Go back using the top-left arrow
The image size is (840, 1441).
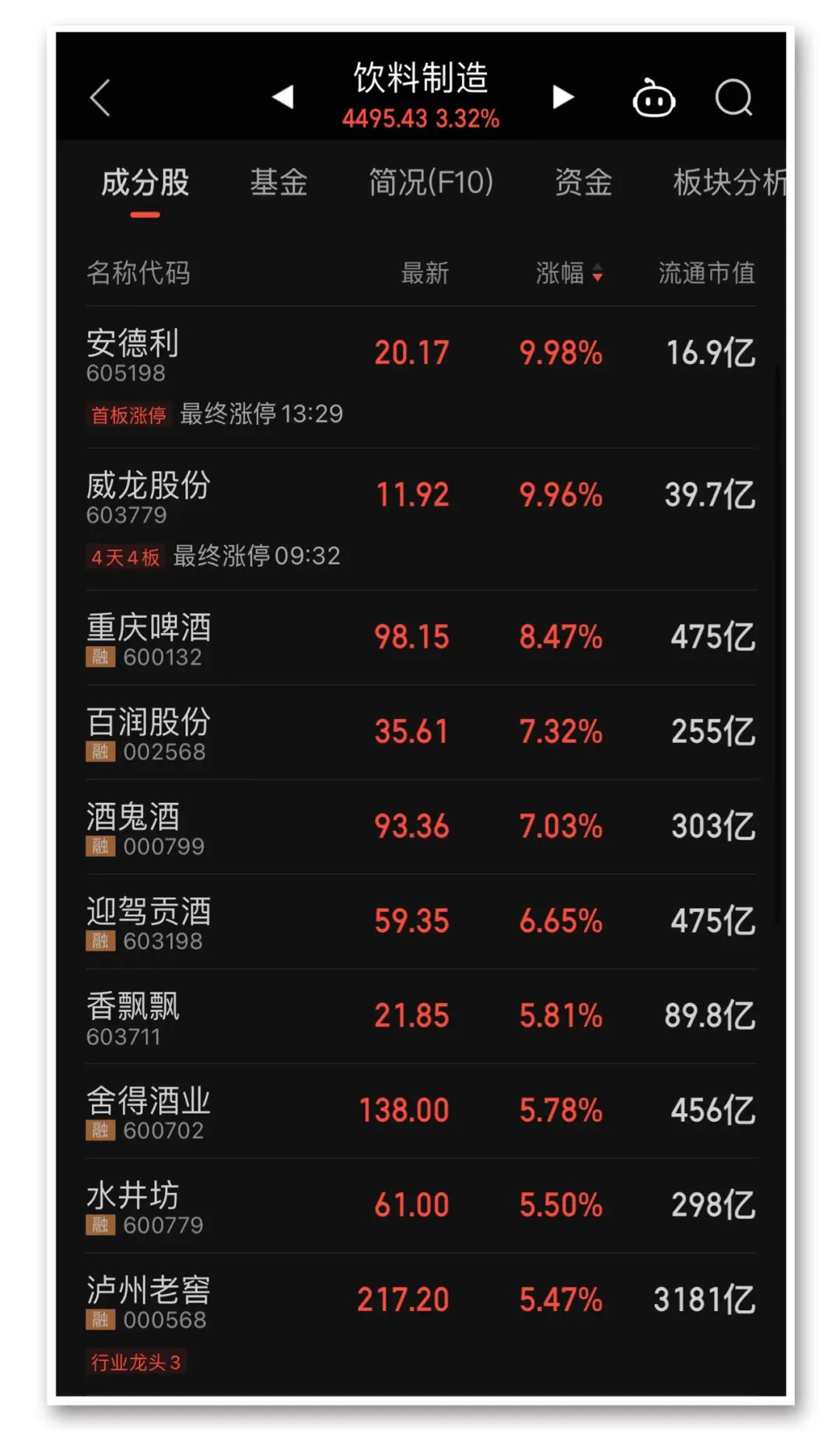(x=100, y=98)
